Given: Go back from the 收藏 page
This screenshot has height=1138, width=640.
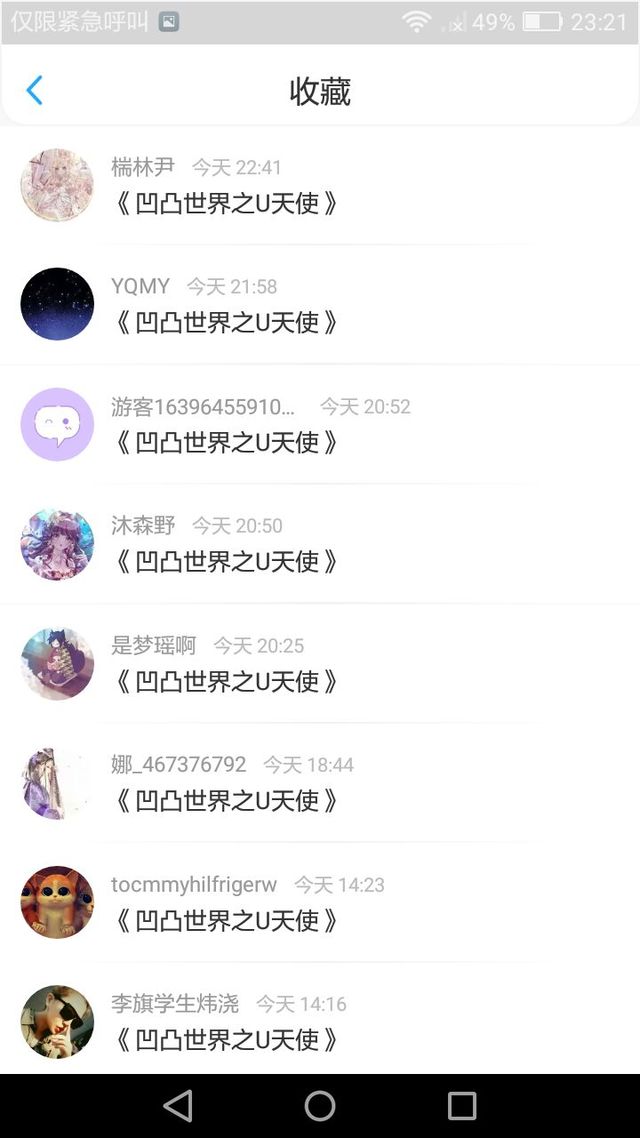Looking at the screenshot, I should point(34,91).
